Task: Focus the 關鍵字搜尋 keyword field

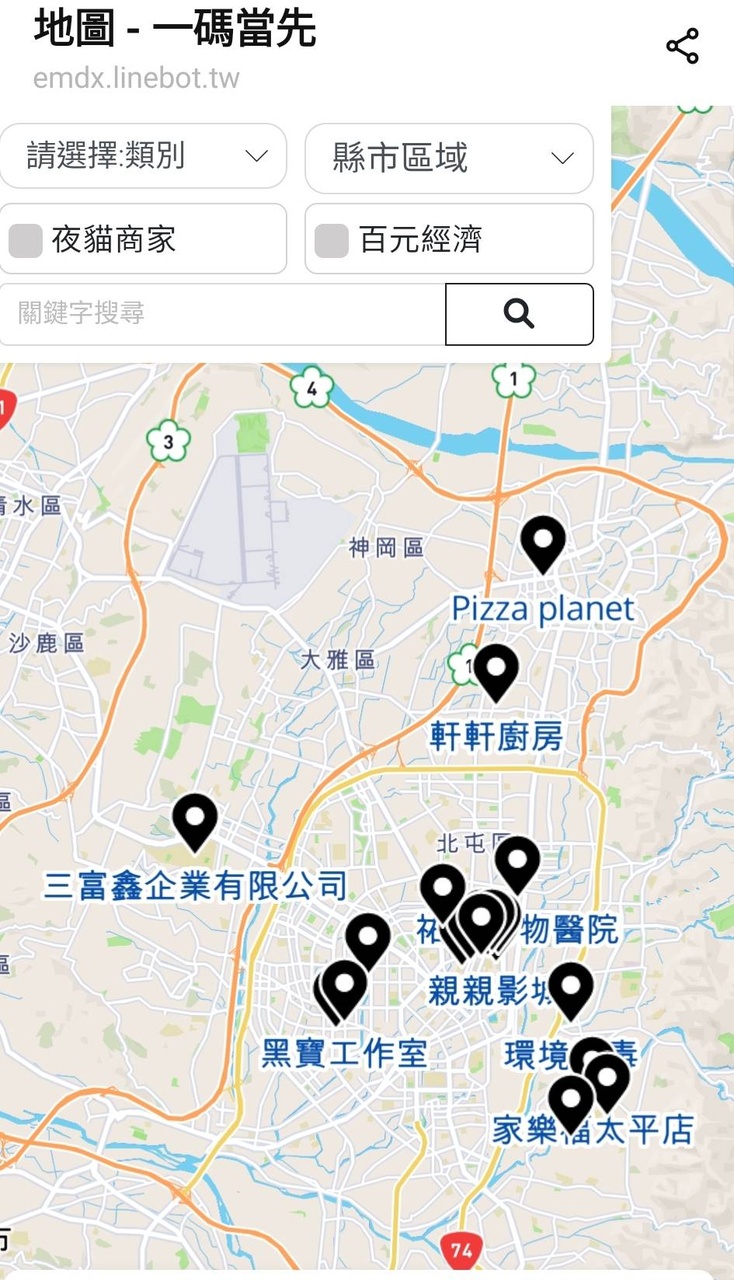Action: [x=222, y=314]
